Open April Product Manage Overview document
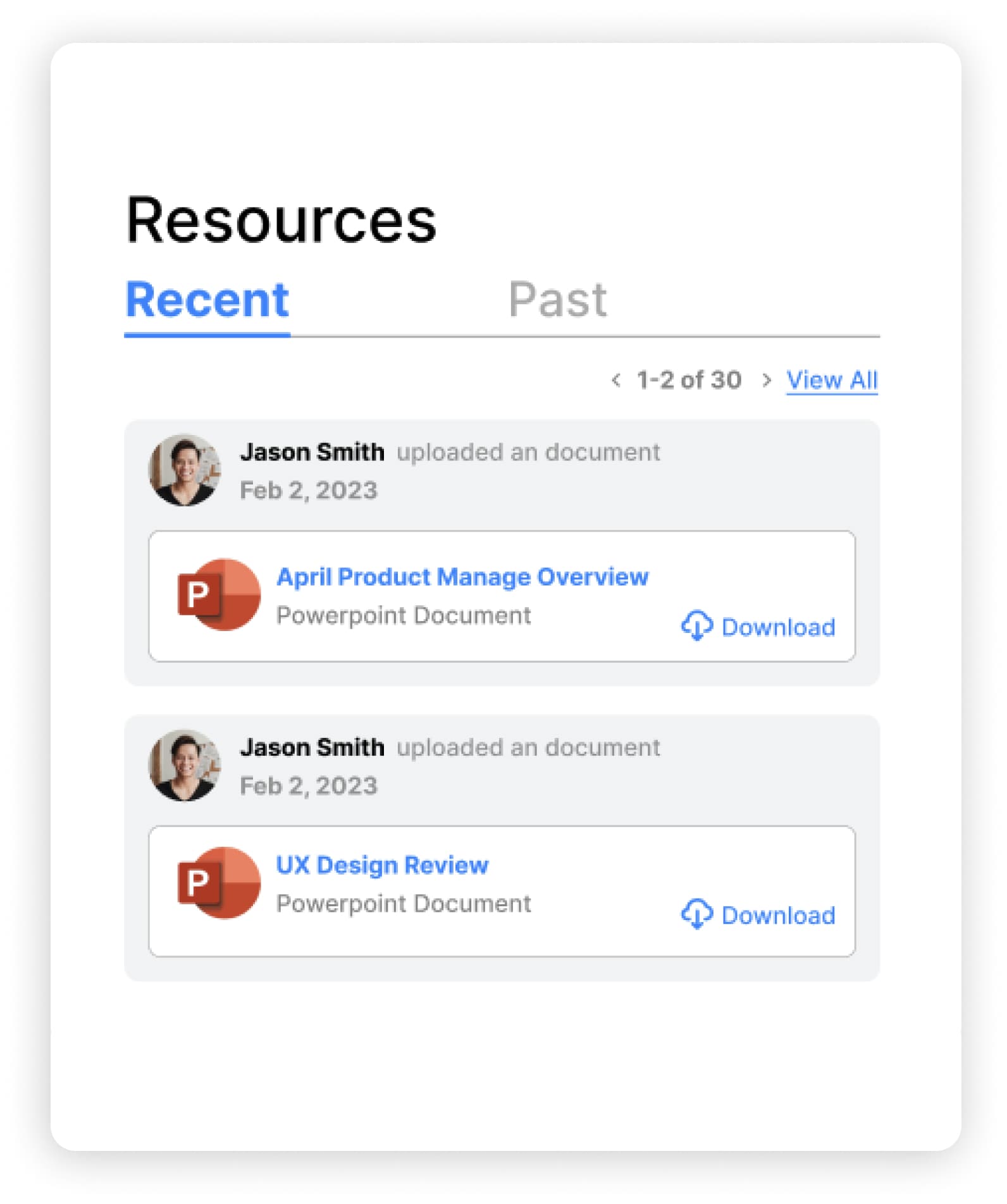Screen dimensions: 1007x1204 coord(462,577)
